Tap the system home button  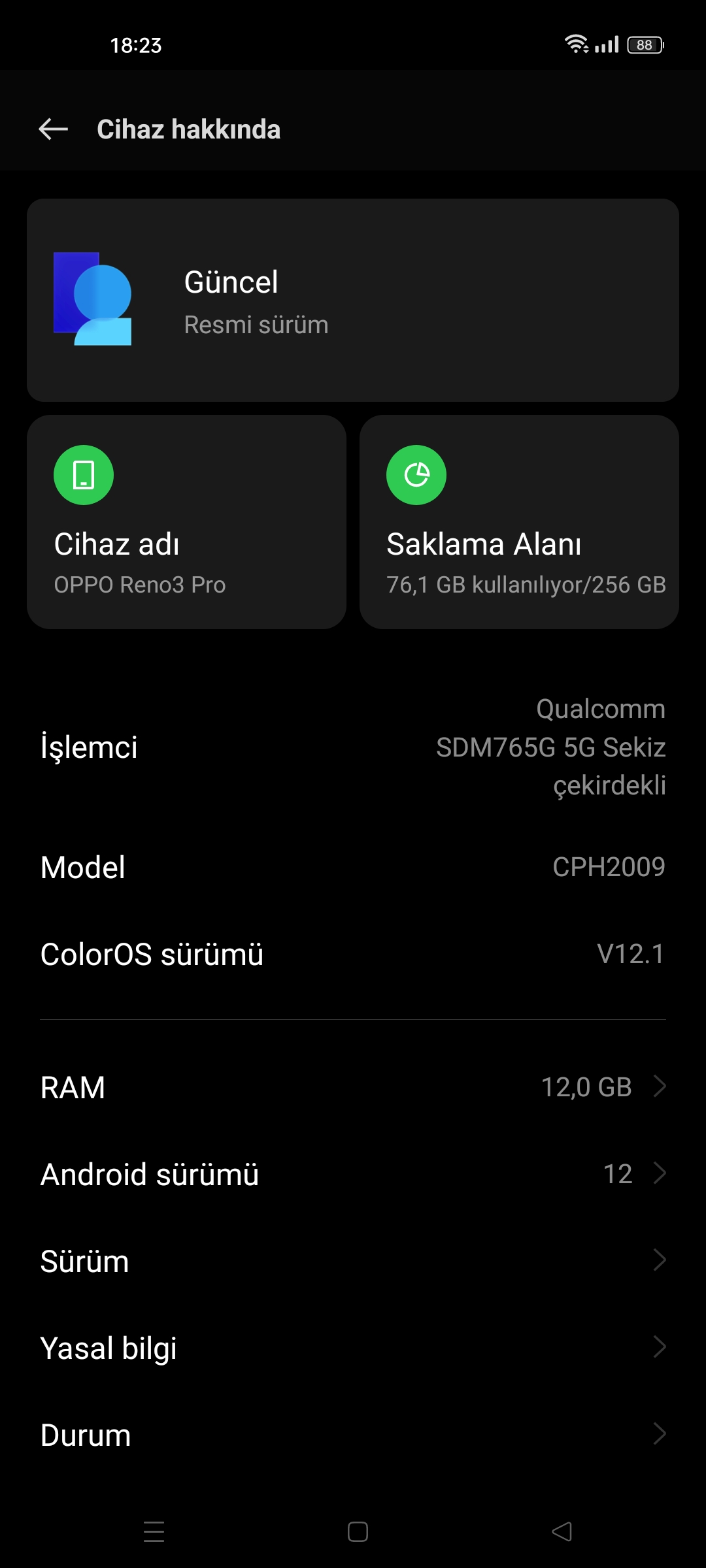pos(358,1531)
